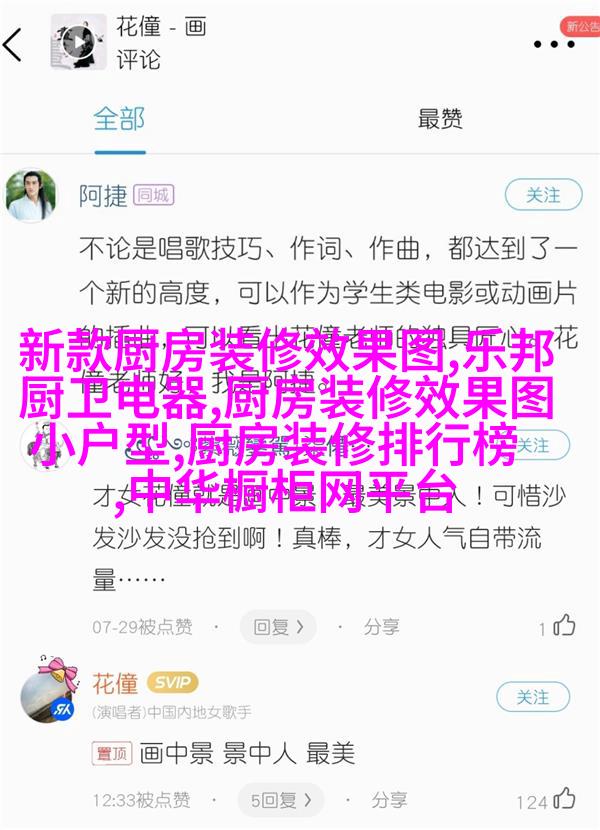Switch to the 全部 tab
The height and width of the screenshot is (830, 600).
pos(119,119)
